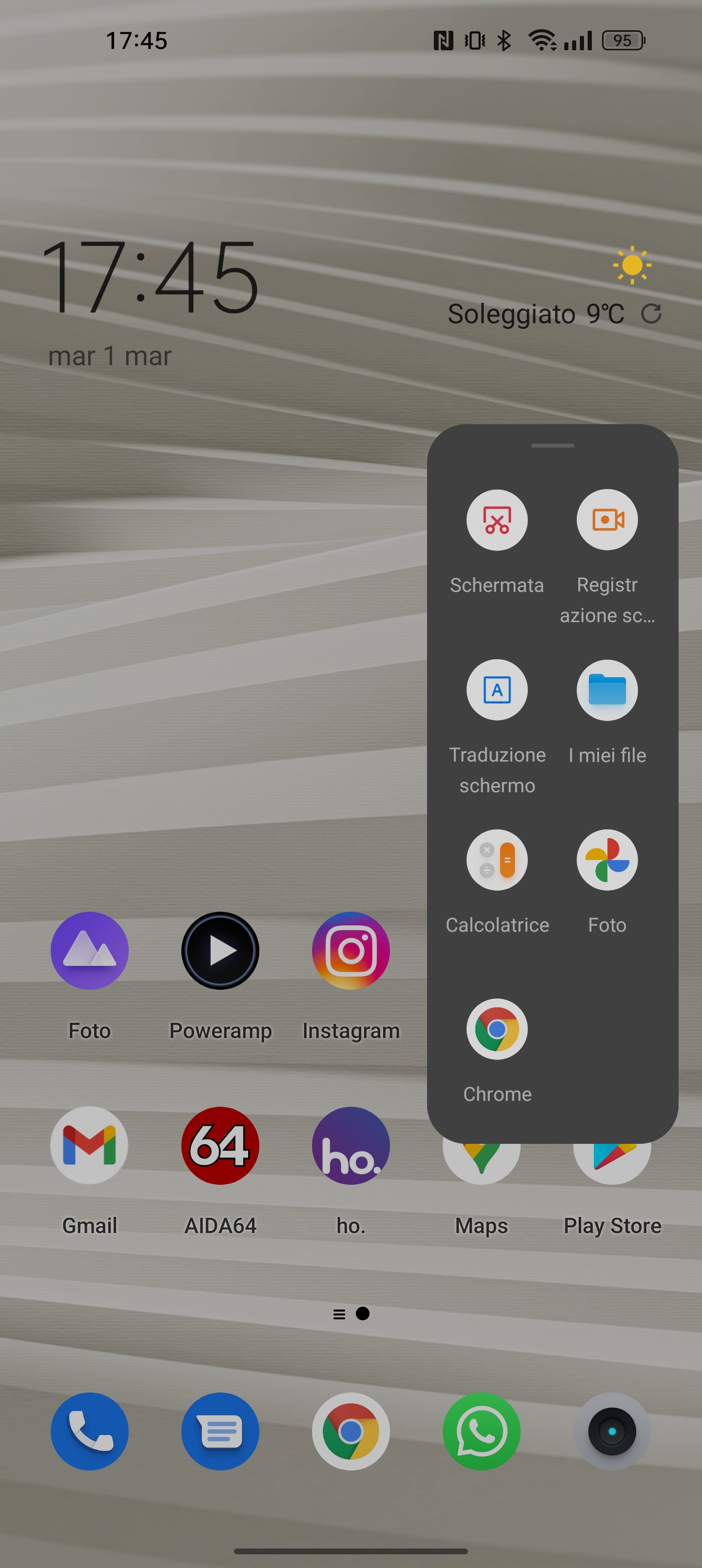Launch WhatsApp from the dock
This screenshot has height=1568, width=702.
tap(482, 1431)
